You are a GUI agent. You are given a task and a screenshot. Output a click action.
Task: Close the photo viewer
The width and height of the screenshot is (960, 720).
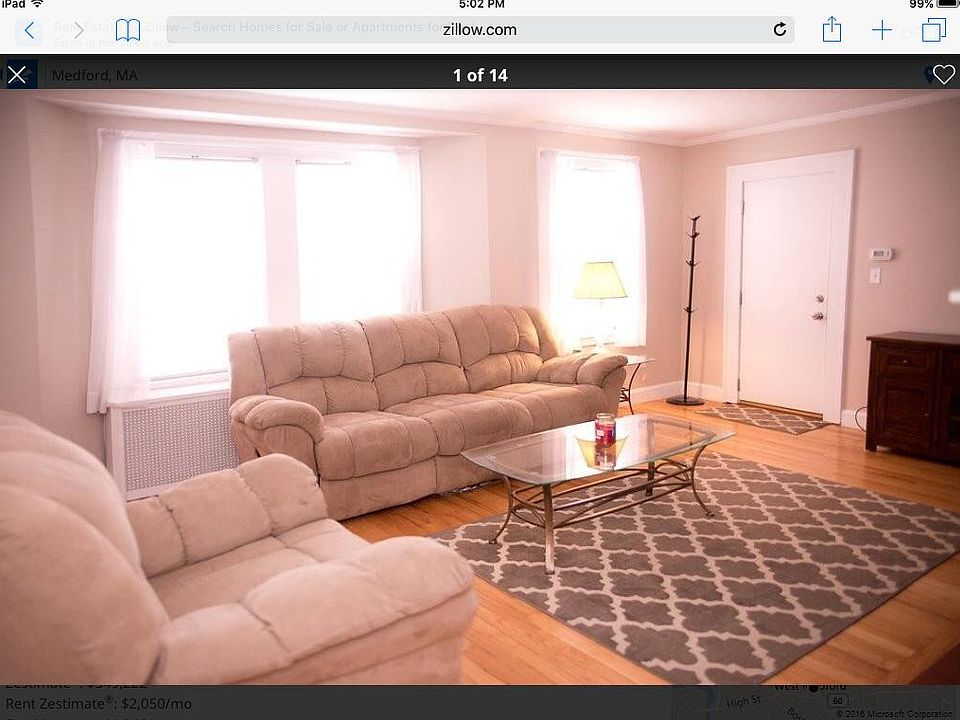17,75
